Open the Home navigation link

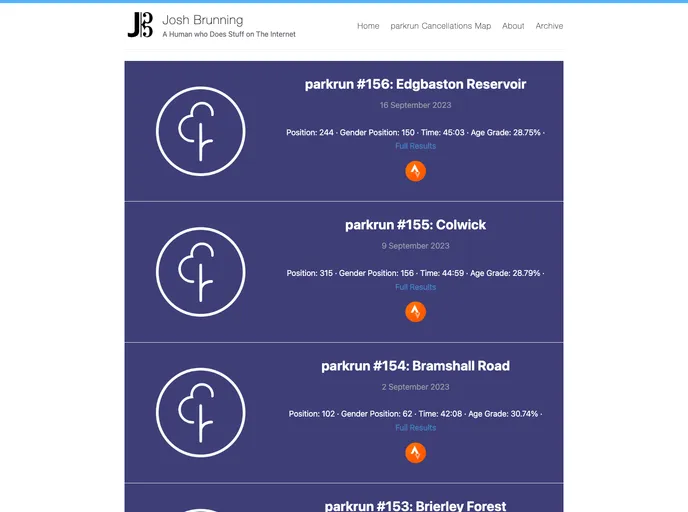pos(368,26)
